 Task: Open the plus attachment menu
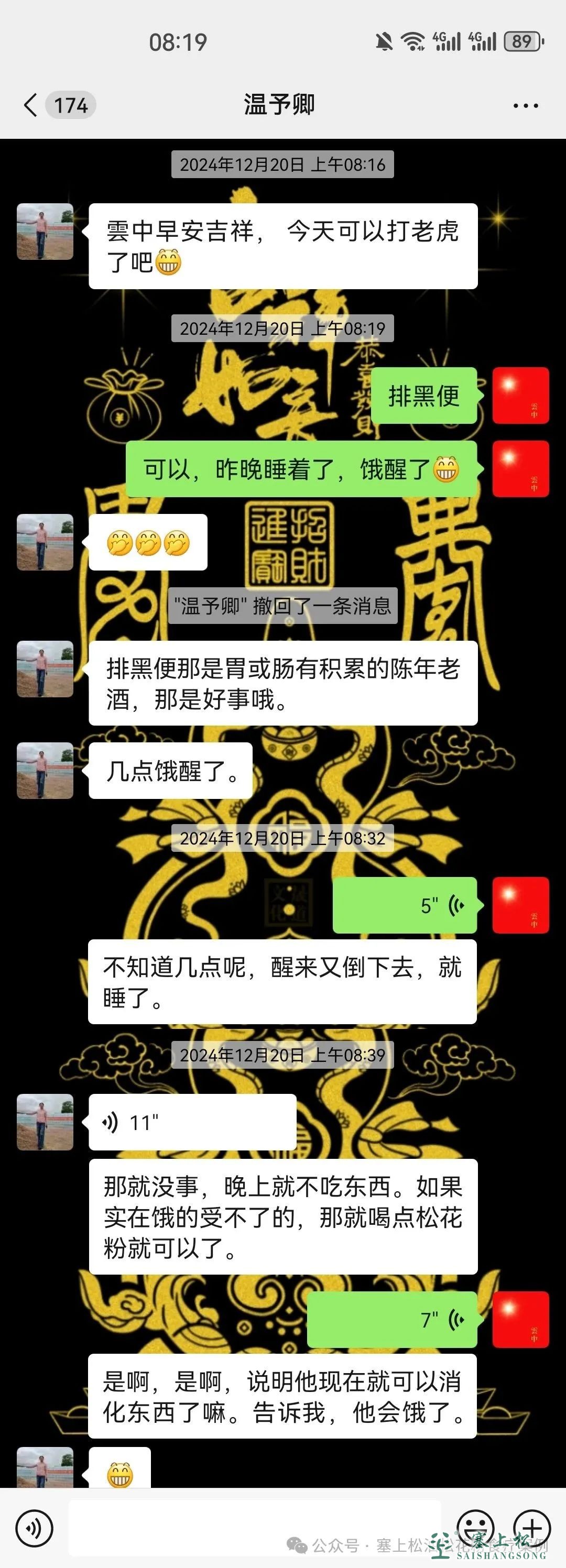(x=532, y=1528)
